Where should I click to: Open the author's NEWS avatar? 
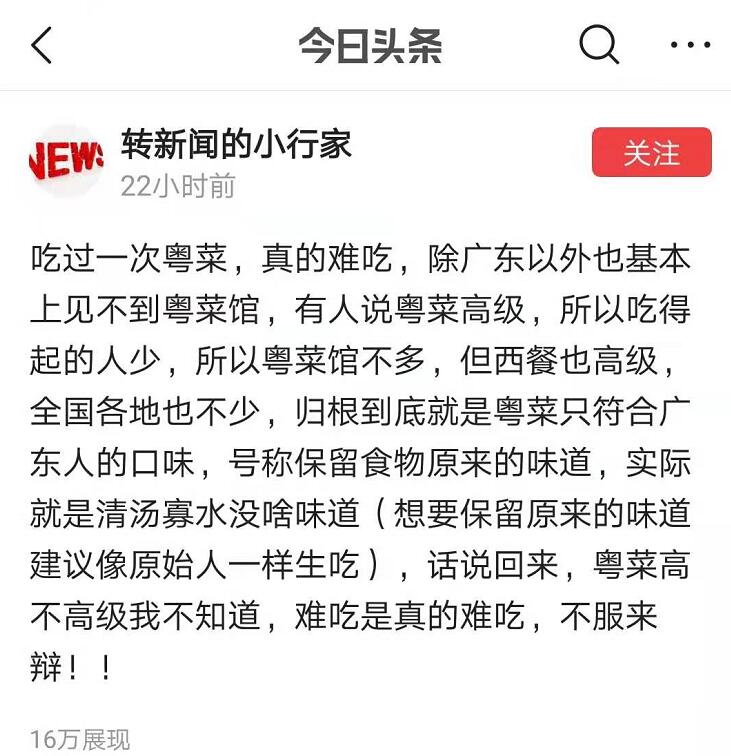pos(66,159)
